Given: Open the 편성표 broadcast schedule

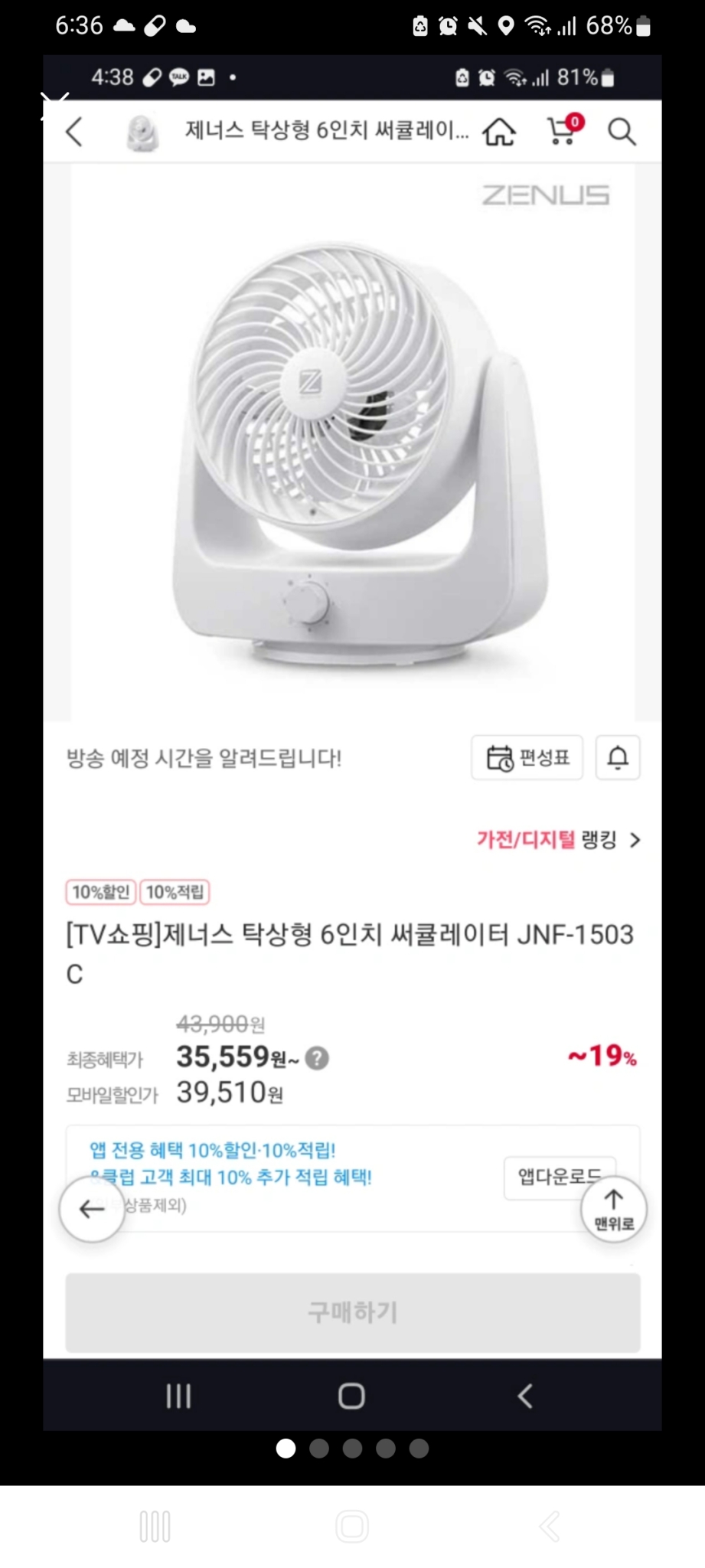Looking at the screenshot, I should click(527, 757).
